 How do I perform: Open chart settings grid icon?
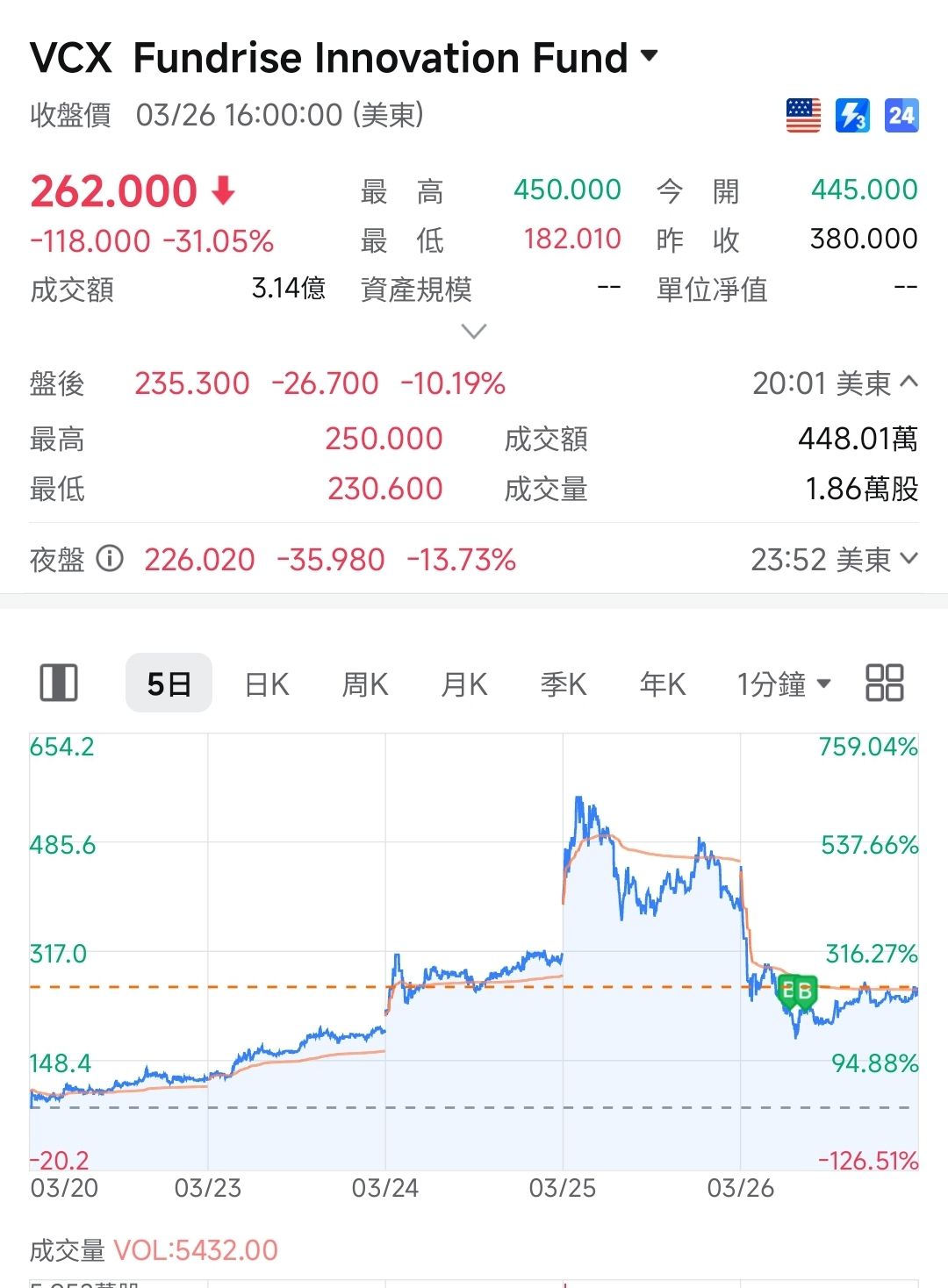[884, 683]
